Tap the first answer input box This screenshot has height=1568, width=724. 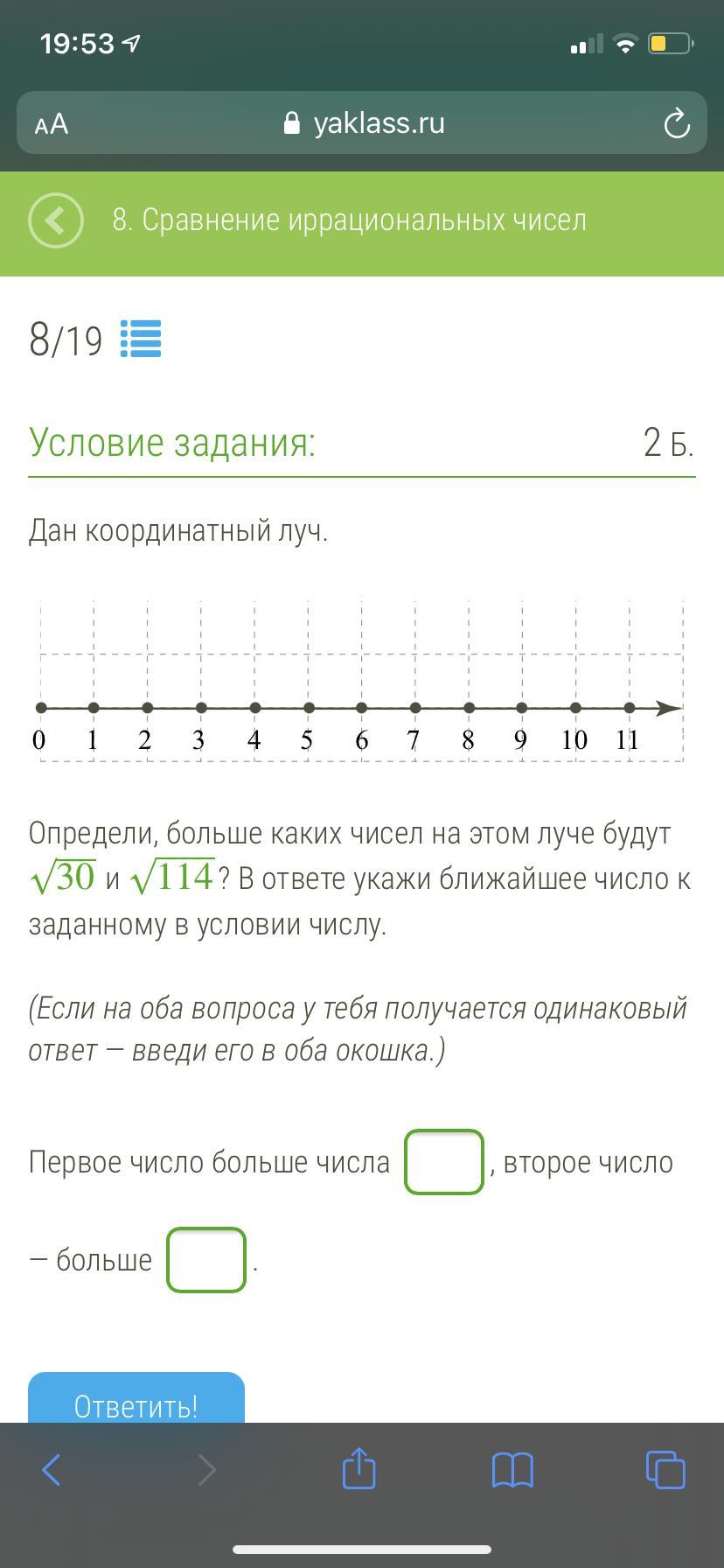point(444,1162)
